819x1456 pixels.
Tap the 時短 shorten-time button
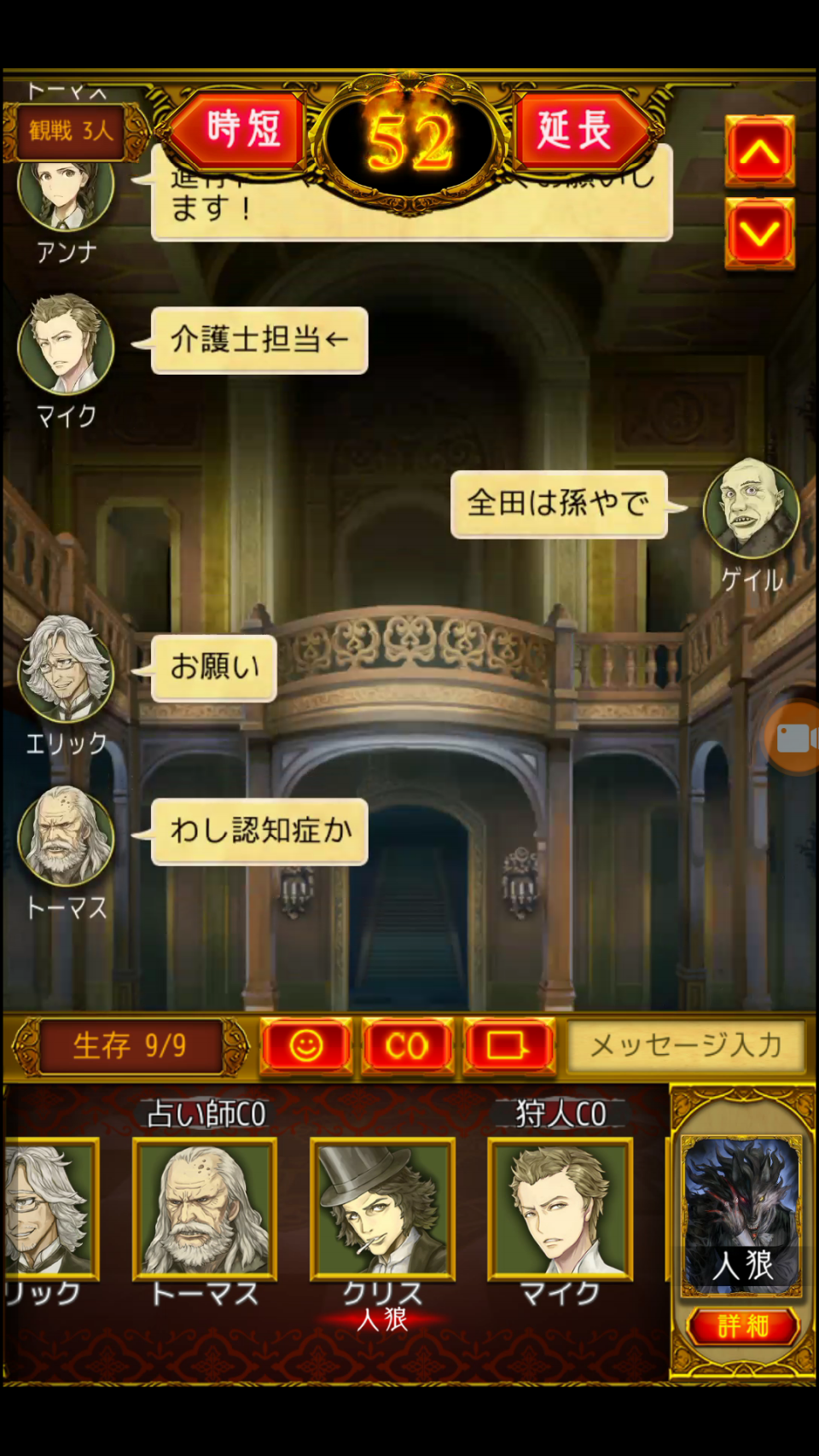coord(241,131)
